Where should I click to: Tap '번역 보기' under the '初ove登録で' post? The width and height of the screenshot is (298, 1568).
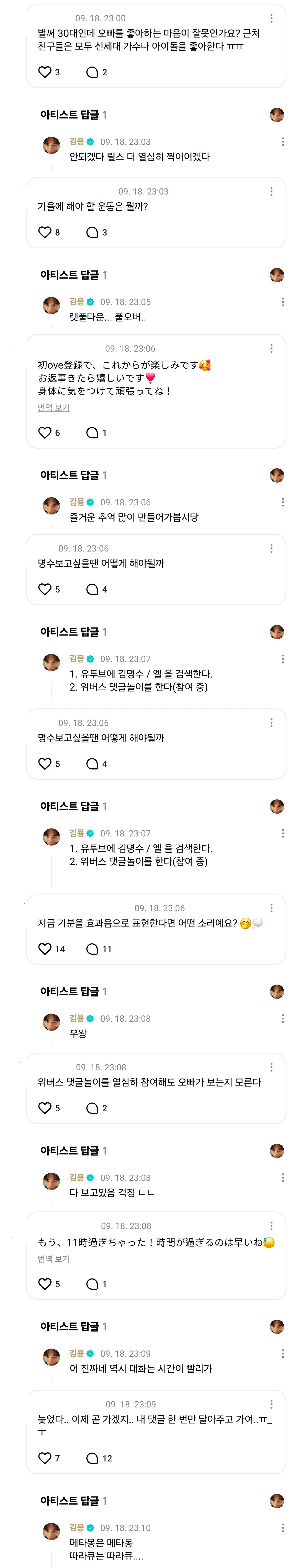[54, 408]
